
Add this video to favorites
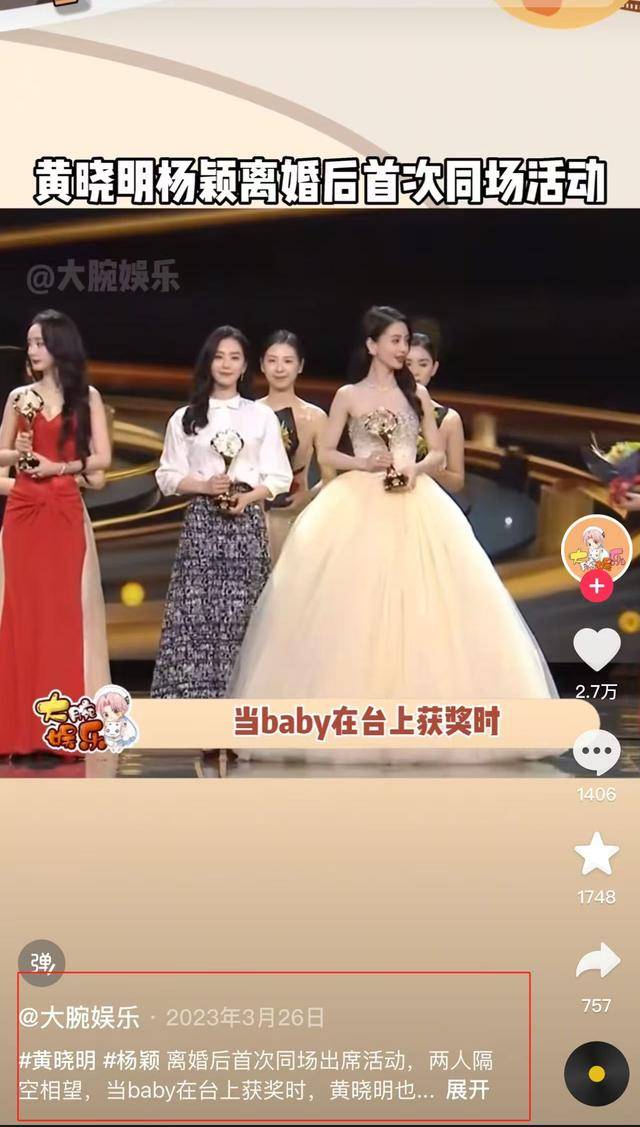[x=597, y=855]
